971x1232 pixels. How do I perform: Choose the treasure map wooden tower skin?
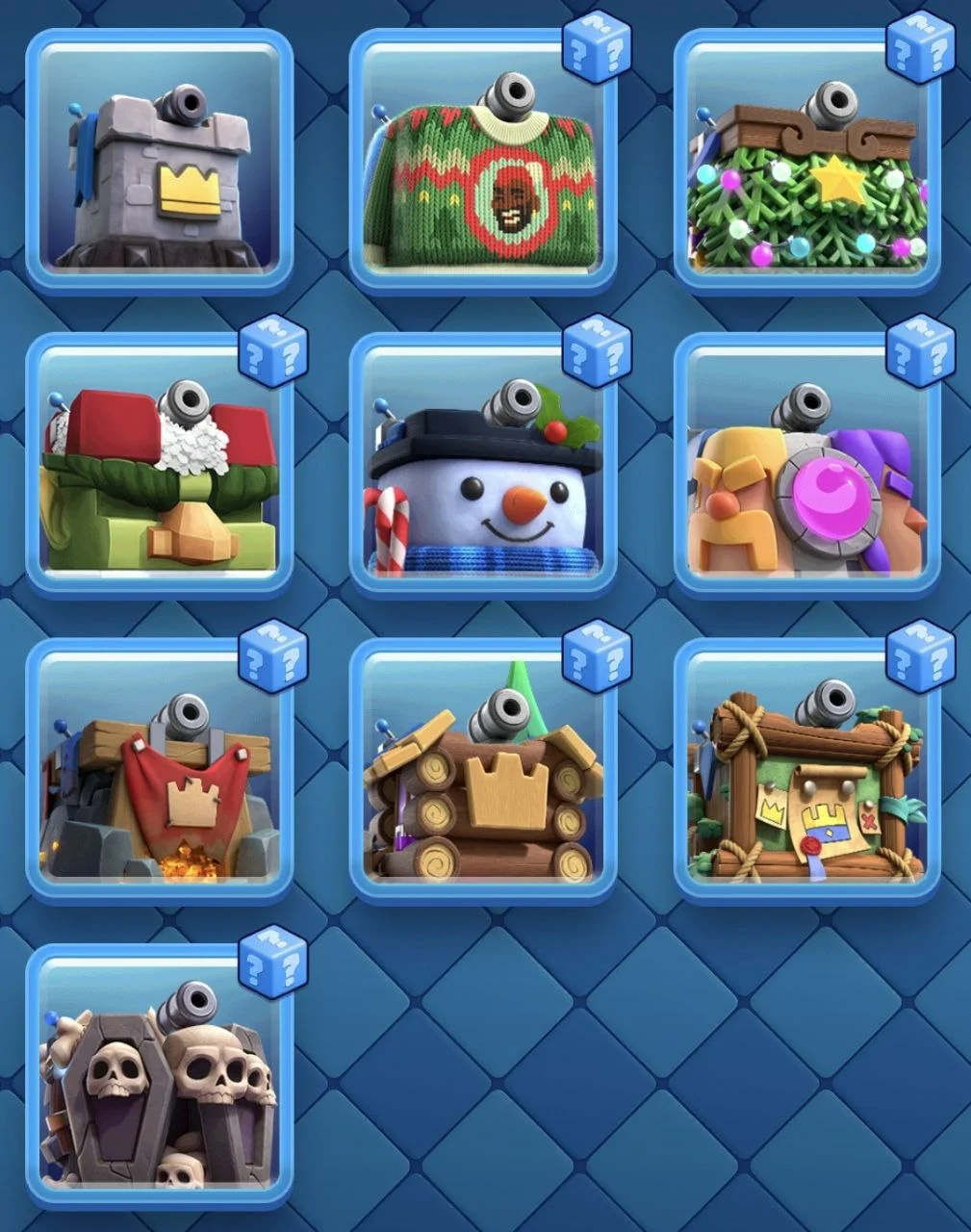806,771
